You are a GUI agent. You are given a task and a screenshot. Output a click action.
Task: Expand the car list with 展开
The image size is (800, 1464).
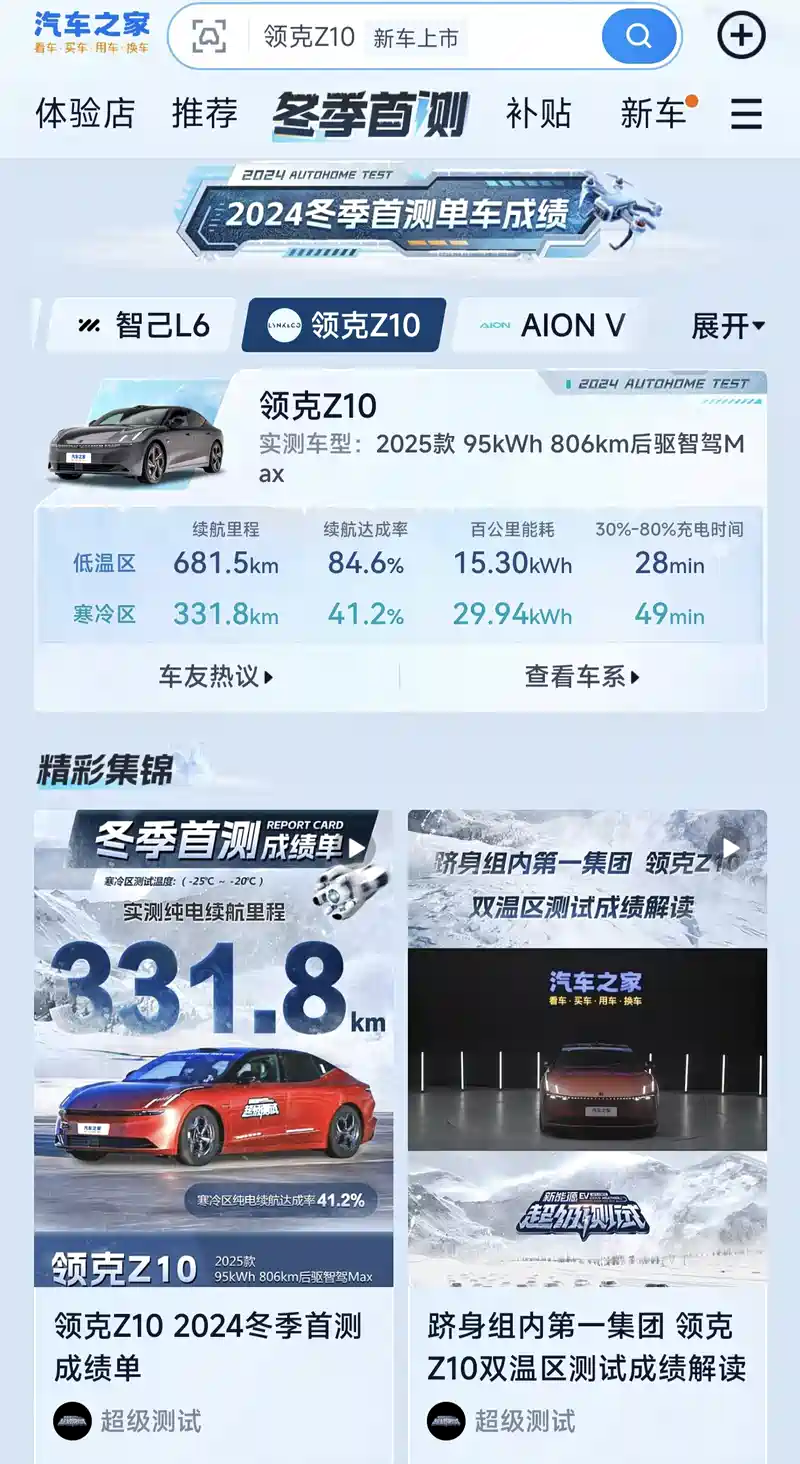pyautogui.click(x=727, y=325)
